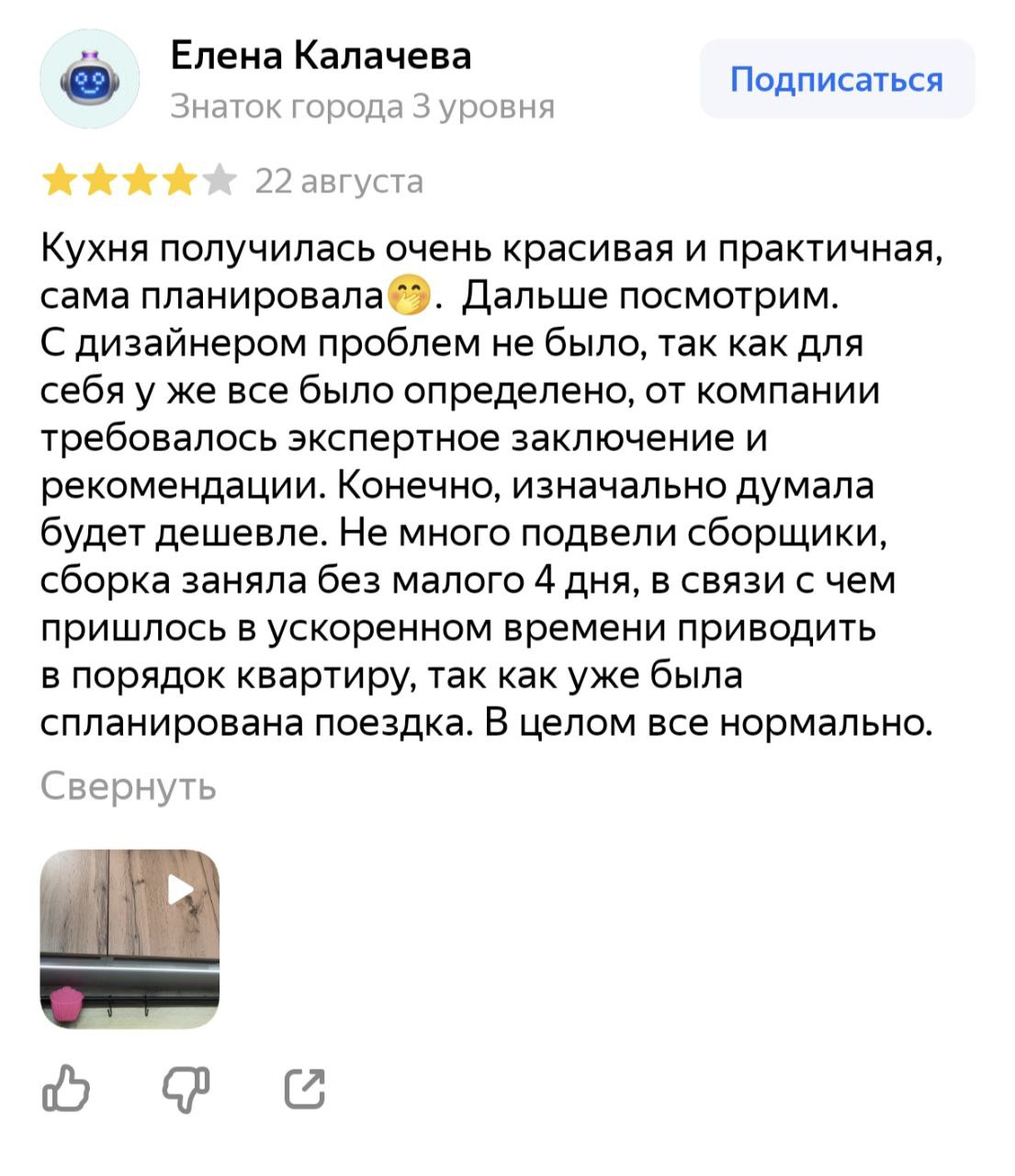Image resolution: width=1015 pixels, height=1176 pixels.
Task: Subscribe to Елена Калачева with Подписаться
Action: pos(836,80)
